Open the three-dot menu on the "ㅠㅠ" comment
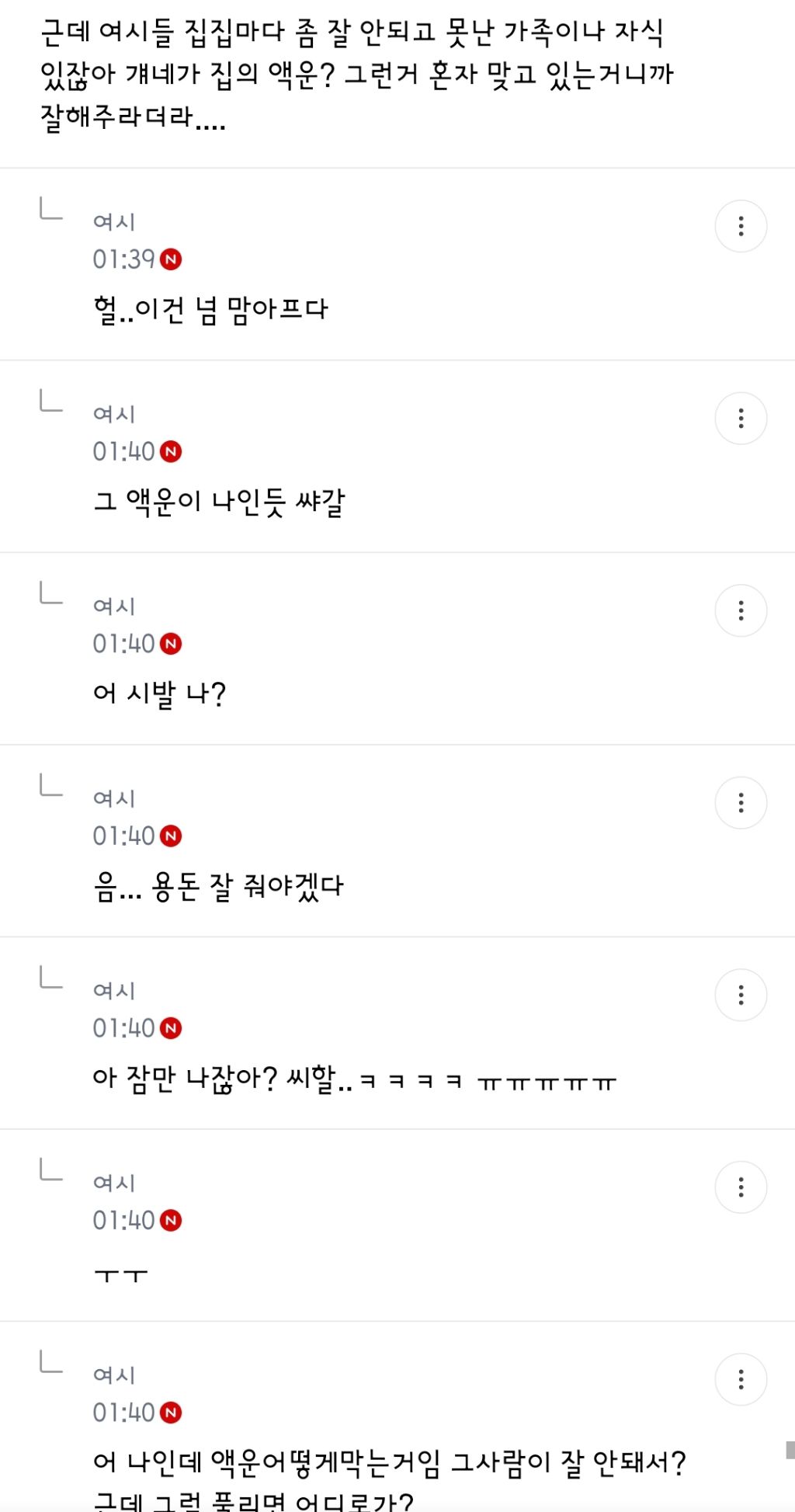795x1512 pixels. [x=741, y=1187]
